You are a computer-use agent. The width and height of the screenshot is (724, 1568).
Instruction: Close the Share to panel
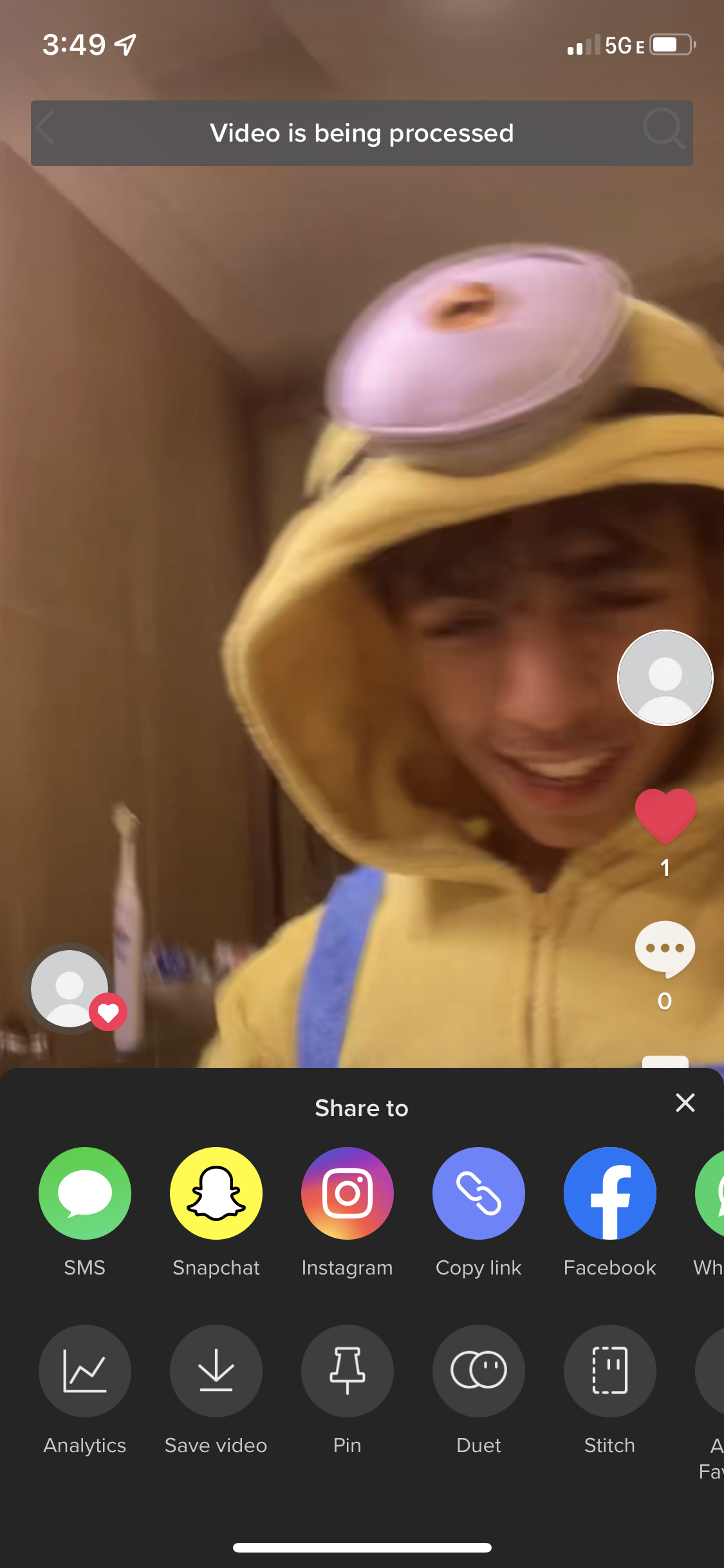[x=685, y=1103]
